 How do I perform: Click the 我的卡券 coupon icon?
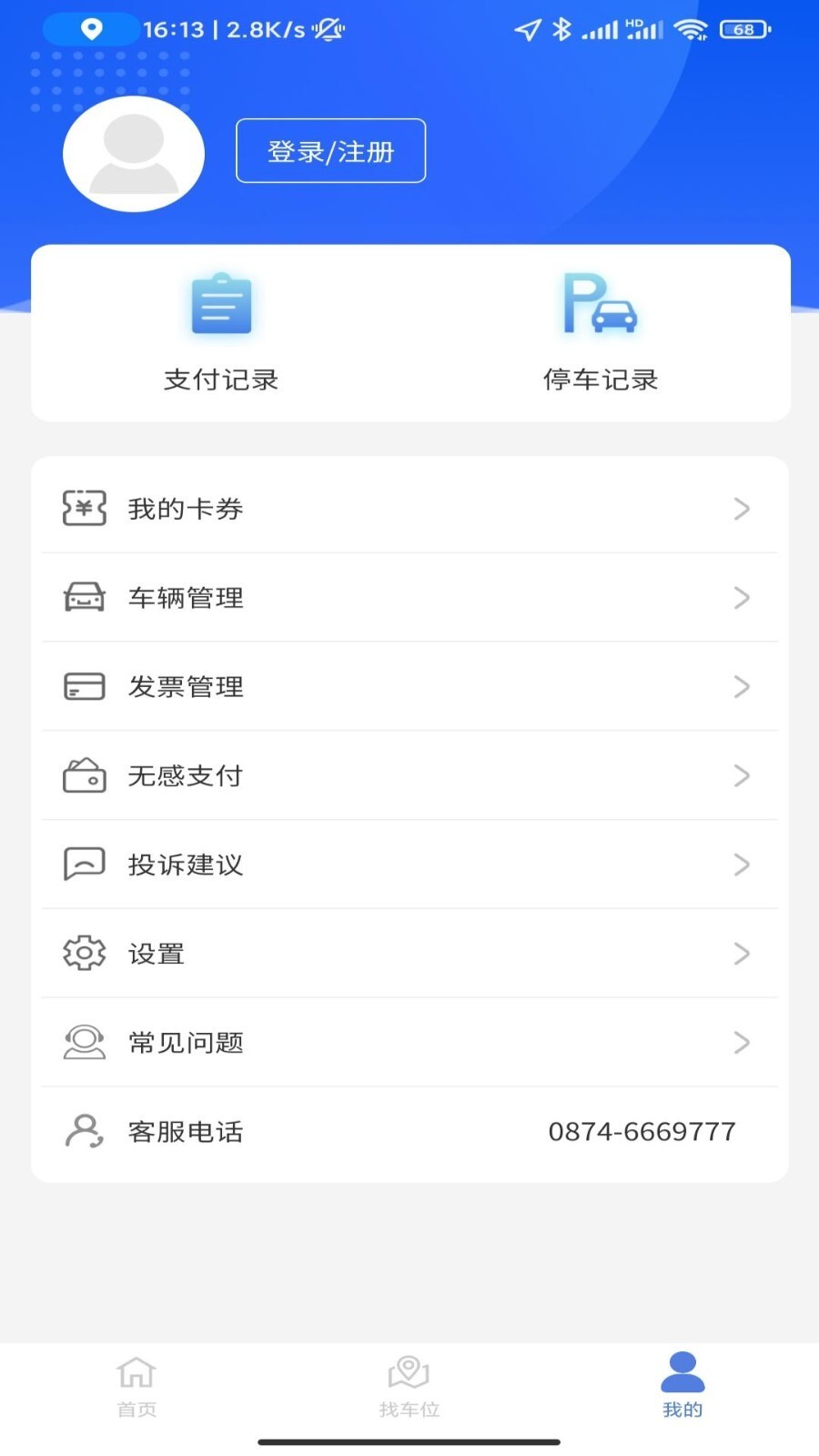tap(84, 509)
